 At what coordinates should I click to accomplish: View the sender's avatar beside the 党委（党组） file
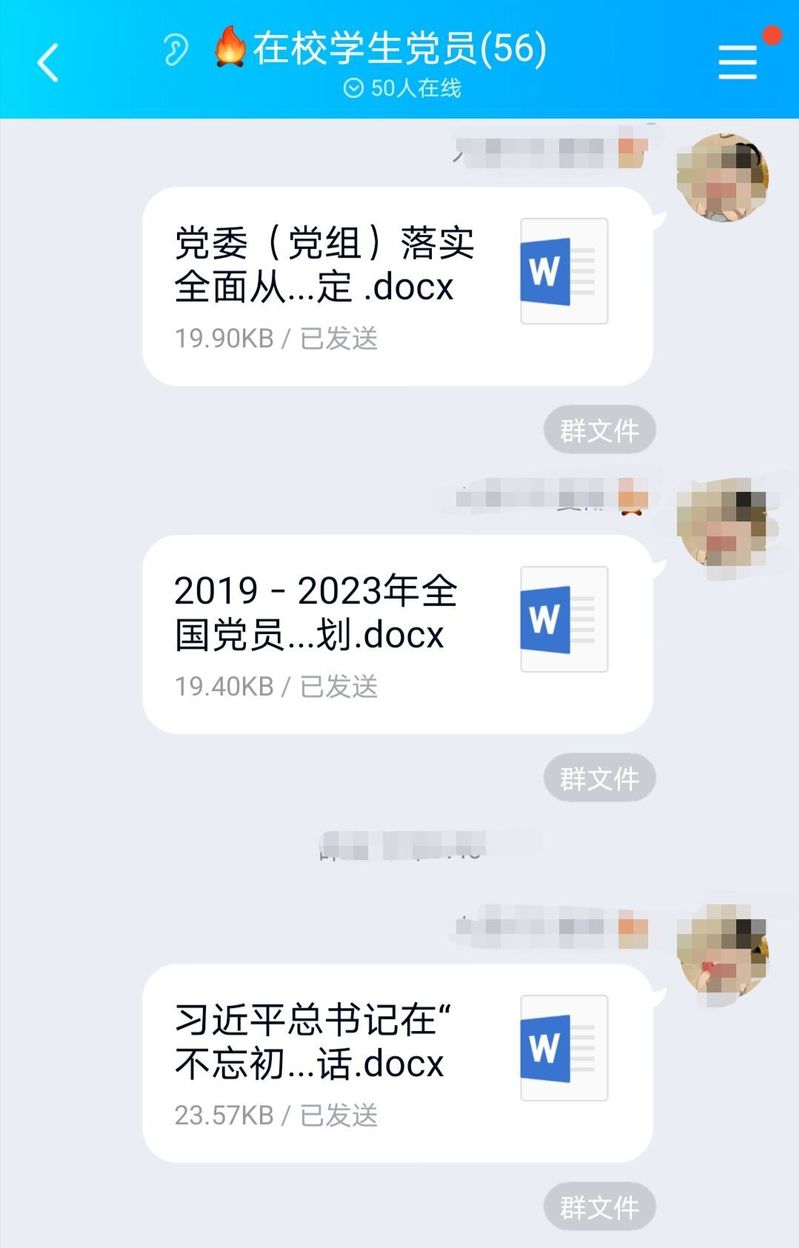(x=722, y=178)
